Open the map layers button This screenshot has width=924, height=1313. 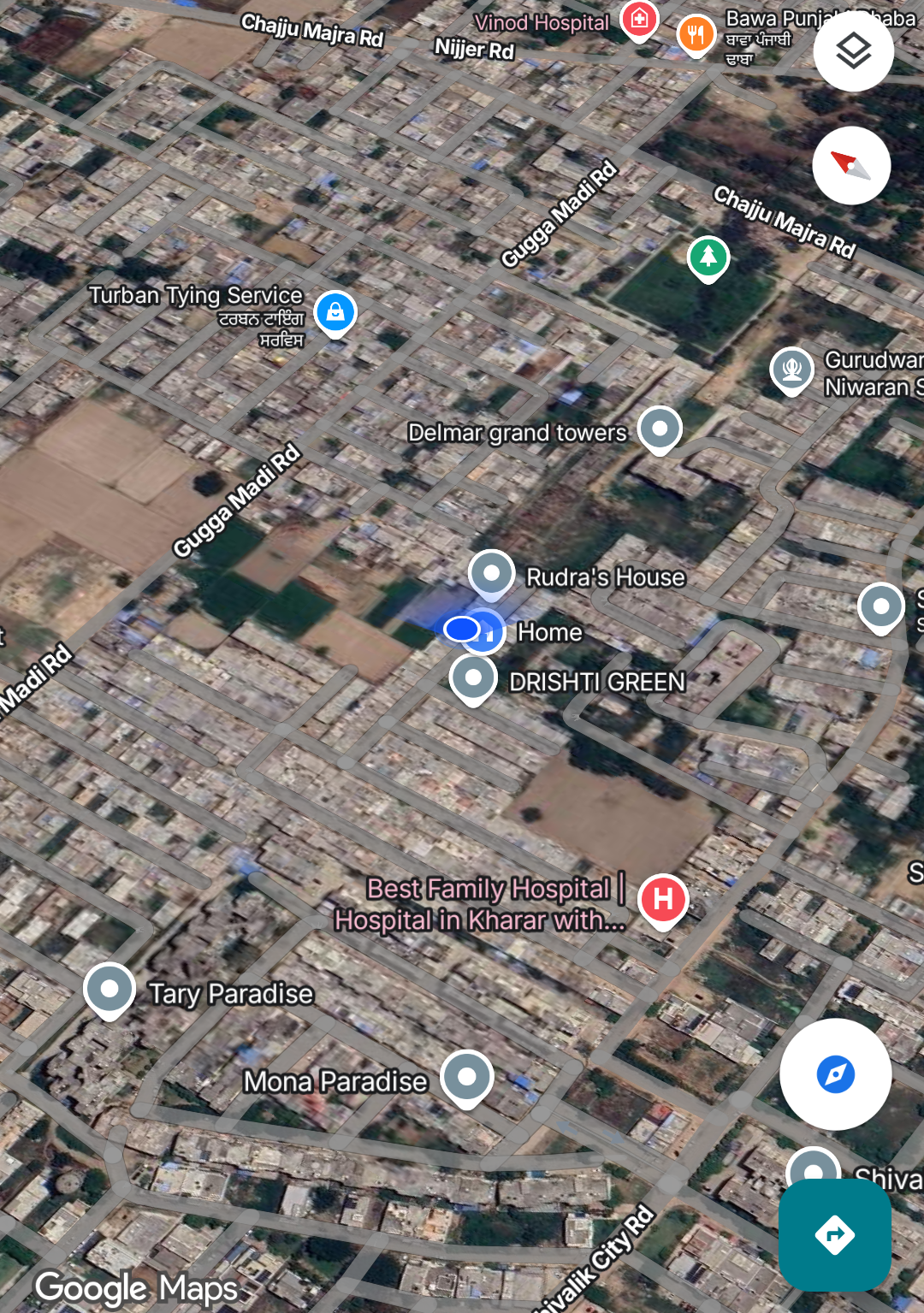pos(853,52)
